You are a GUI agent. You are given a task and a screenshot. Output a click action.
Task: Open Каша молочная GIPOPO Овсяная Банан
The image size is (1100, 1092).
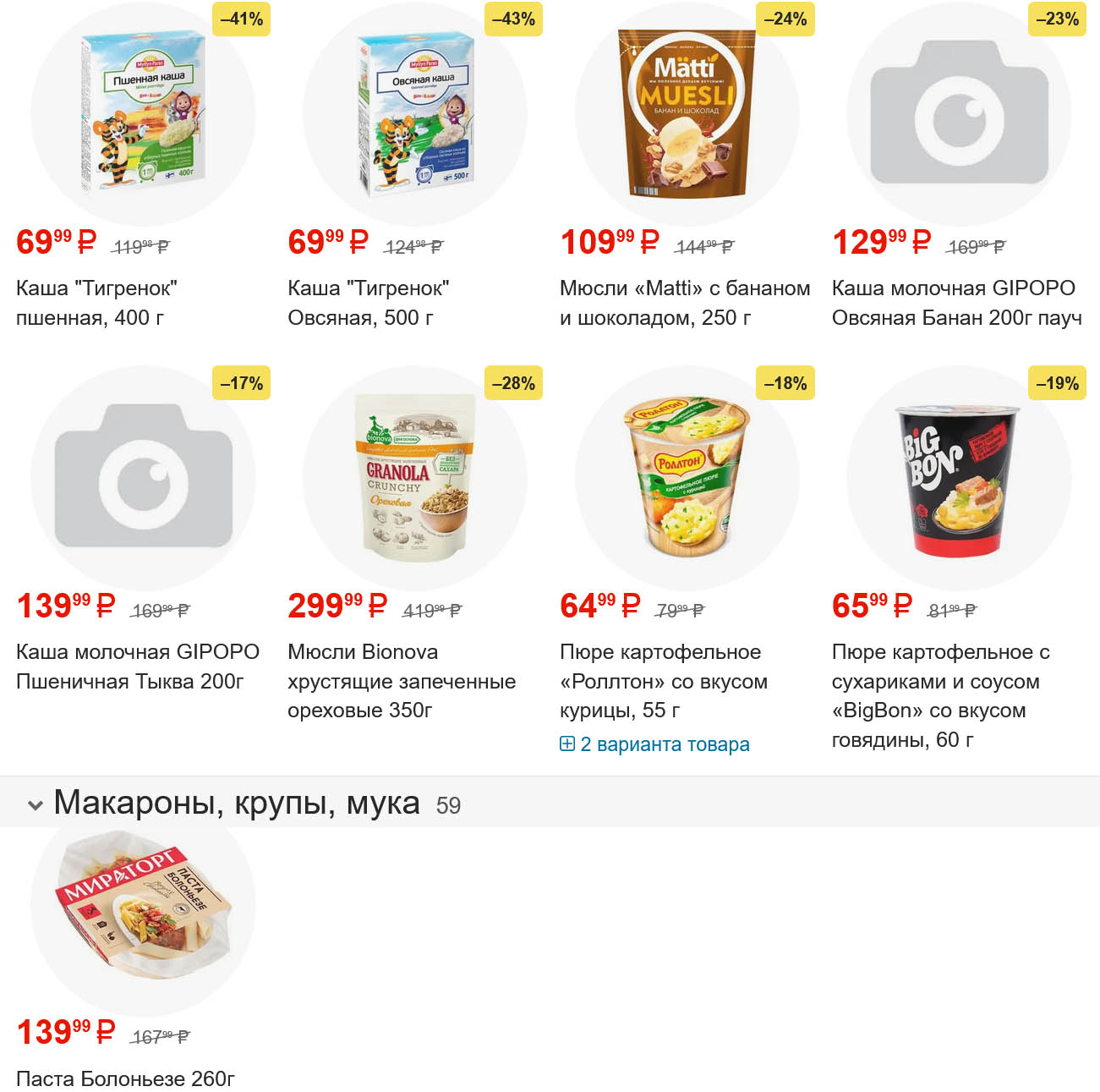955,303
